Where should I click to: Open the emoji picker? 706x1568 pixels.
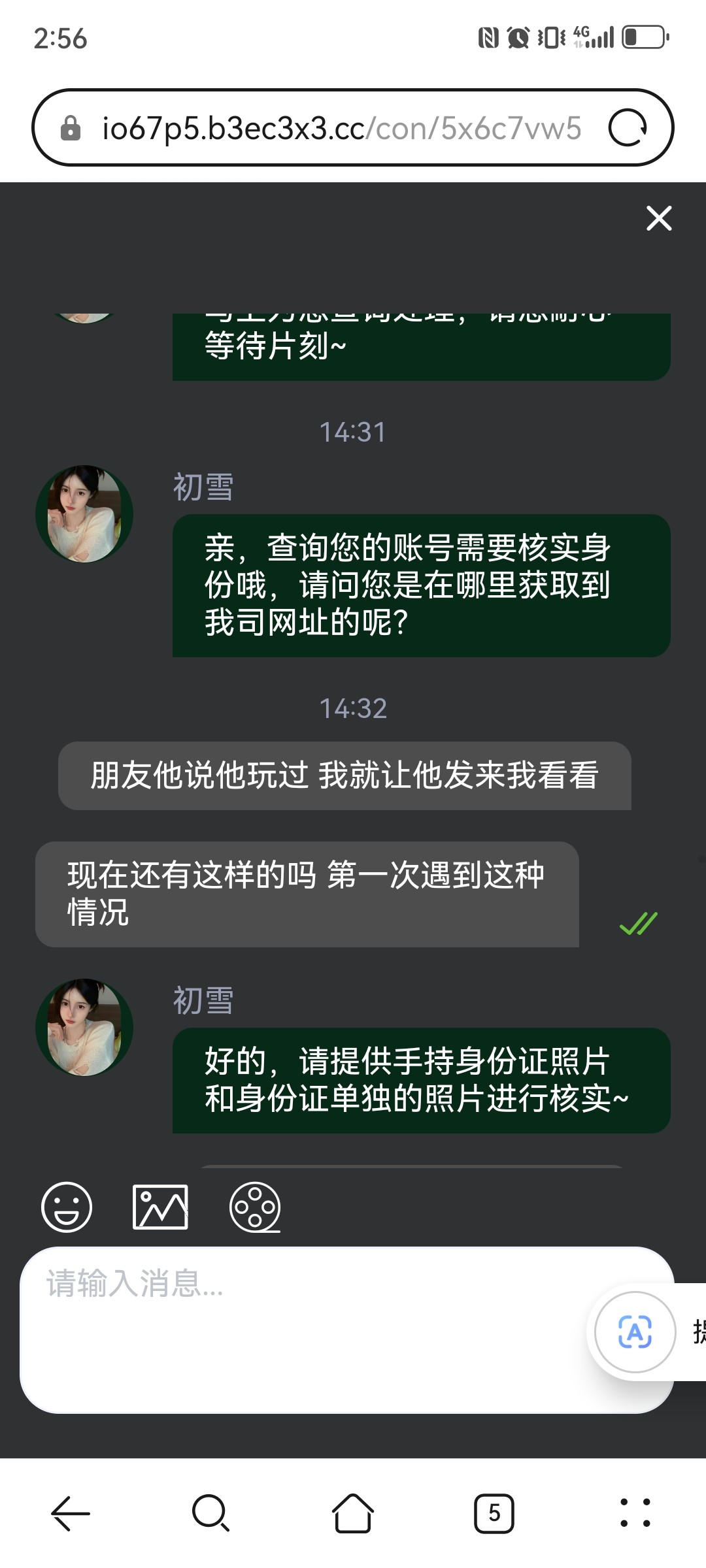pyautogui.click(x=67, y=1207)
